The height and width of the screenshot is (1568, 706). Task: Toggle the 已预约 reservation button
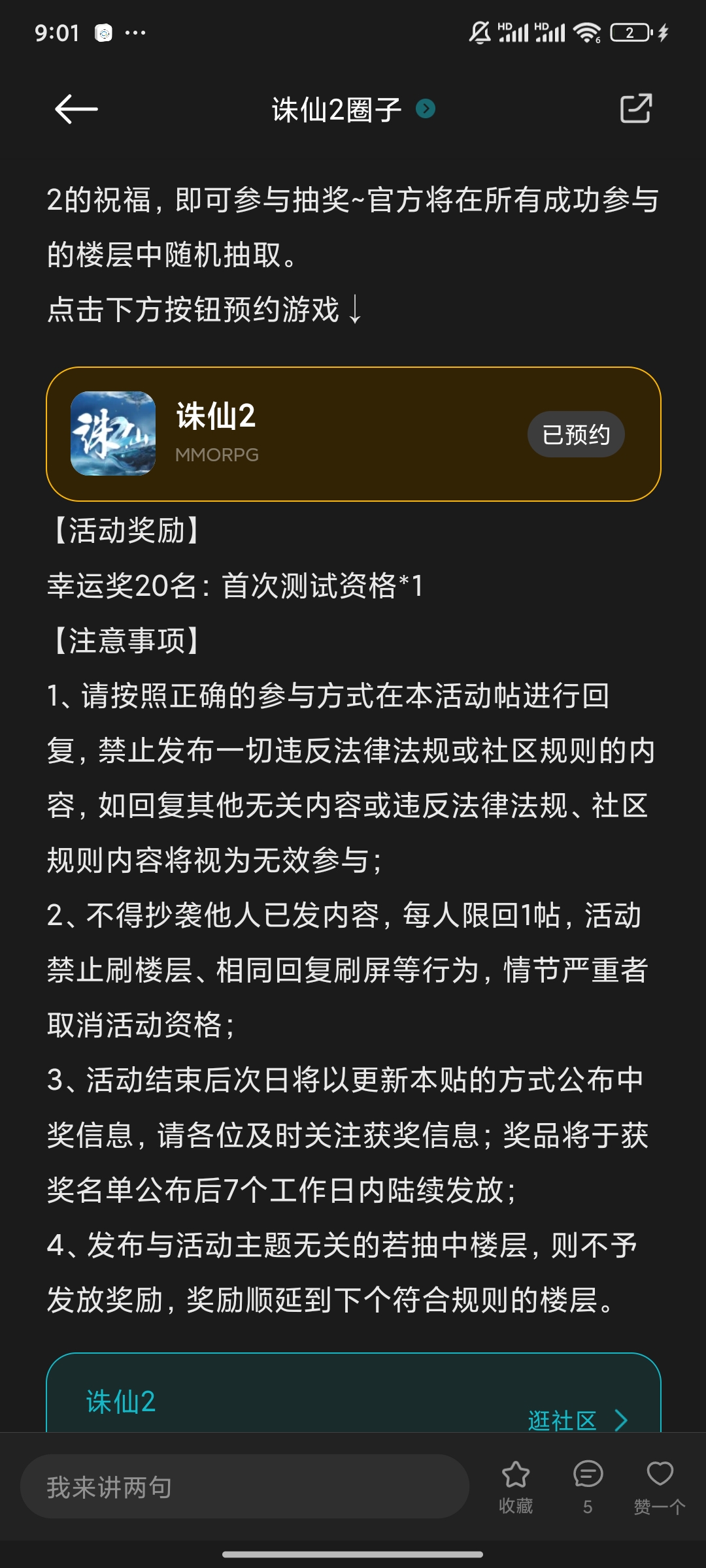[575, 433]
